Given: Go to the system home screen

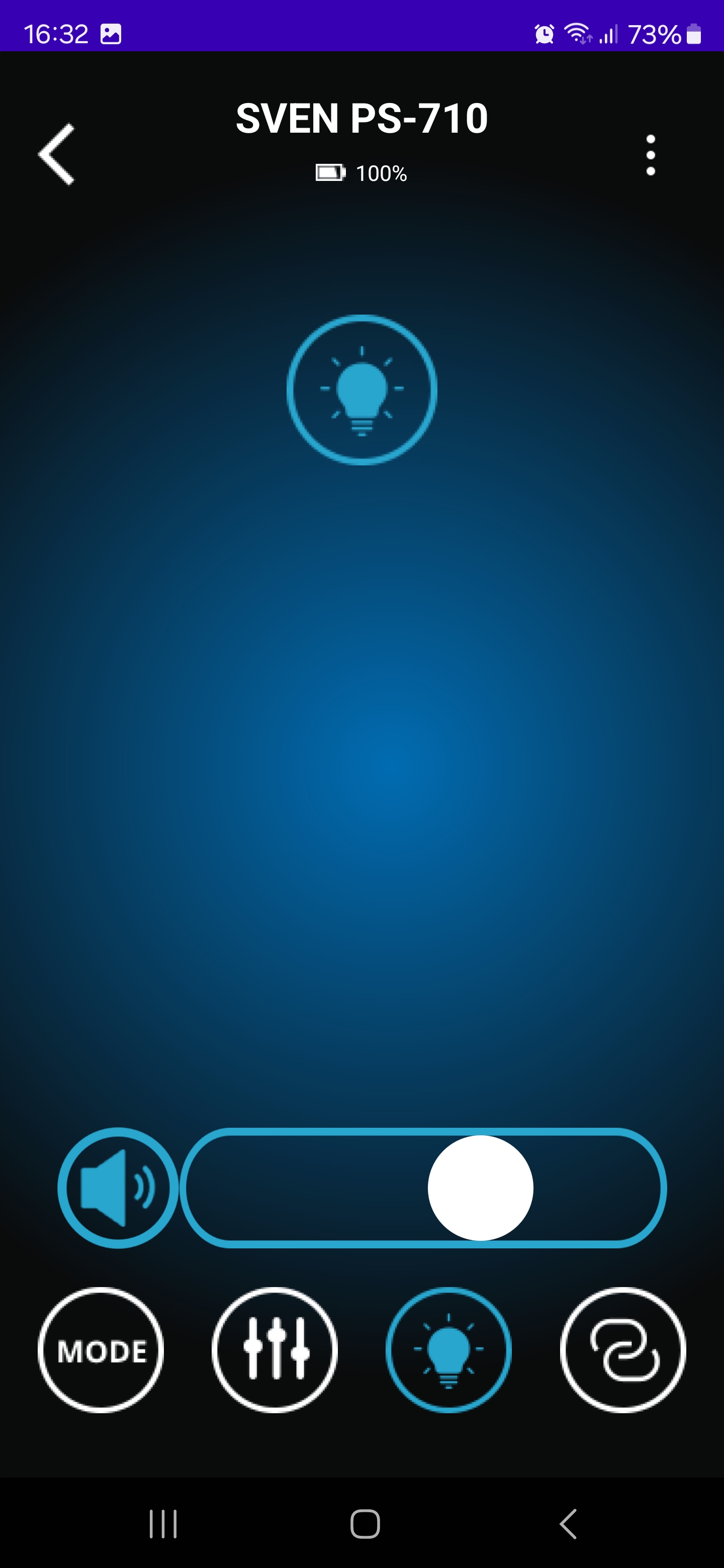Looking at the screenshot, I should click(x=365, y=1524).
